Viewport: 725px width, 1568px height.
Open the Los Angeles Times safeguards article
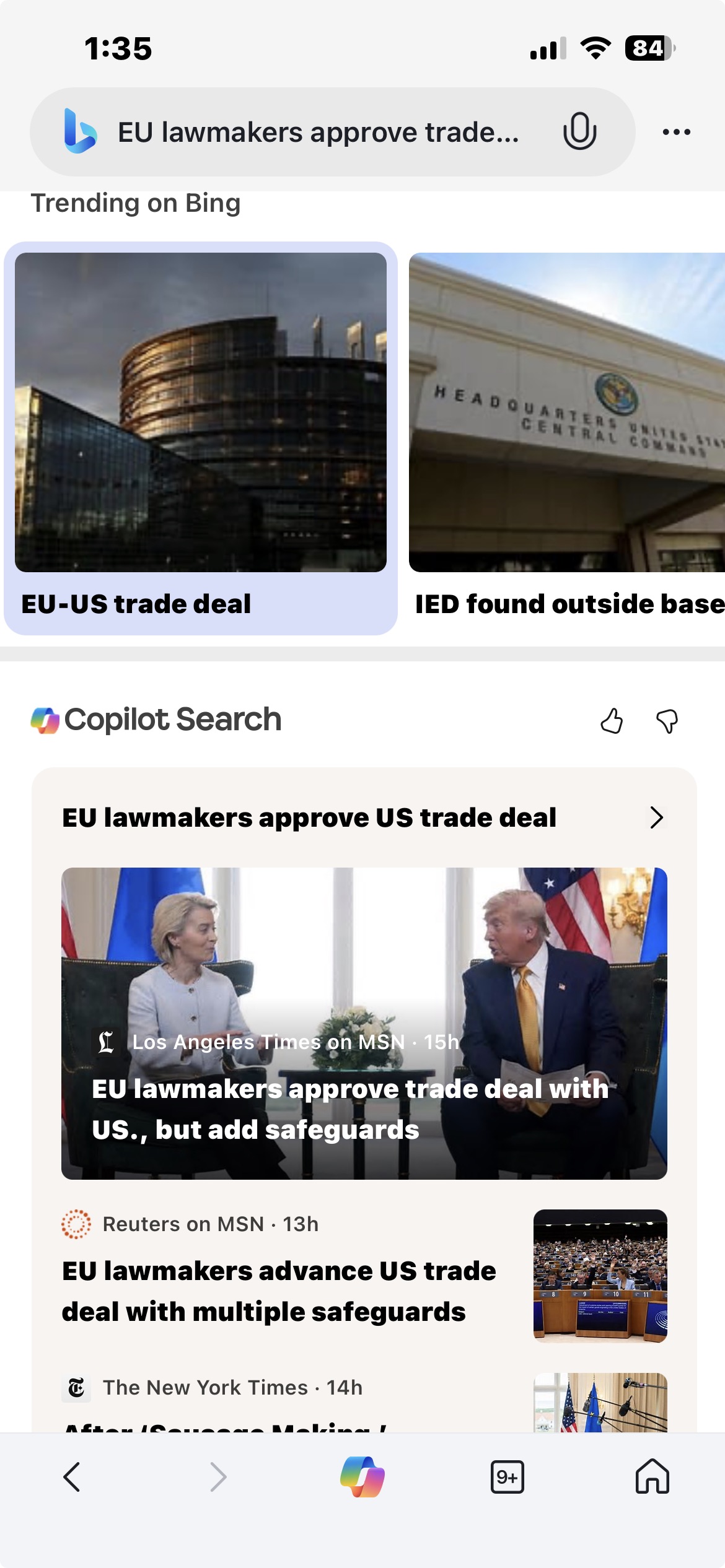[364, 1023]
